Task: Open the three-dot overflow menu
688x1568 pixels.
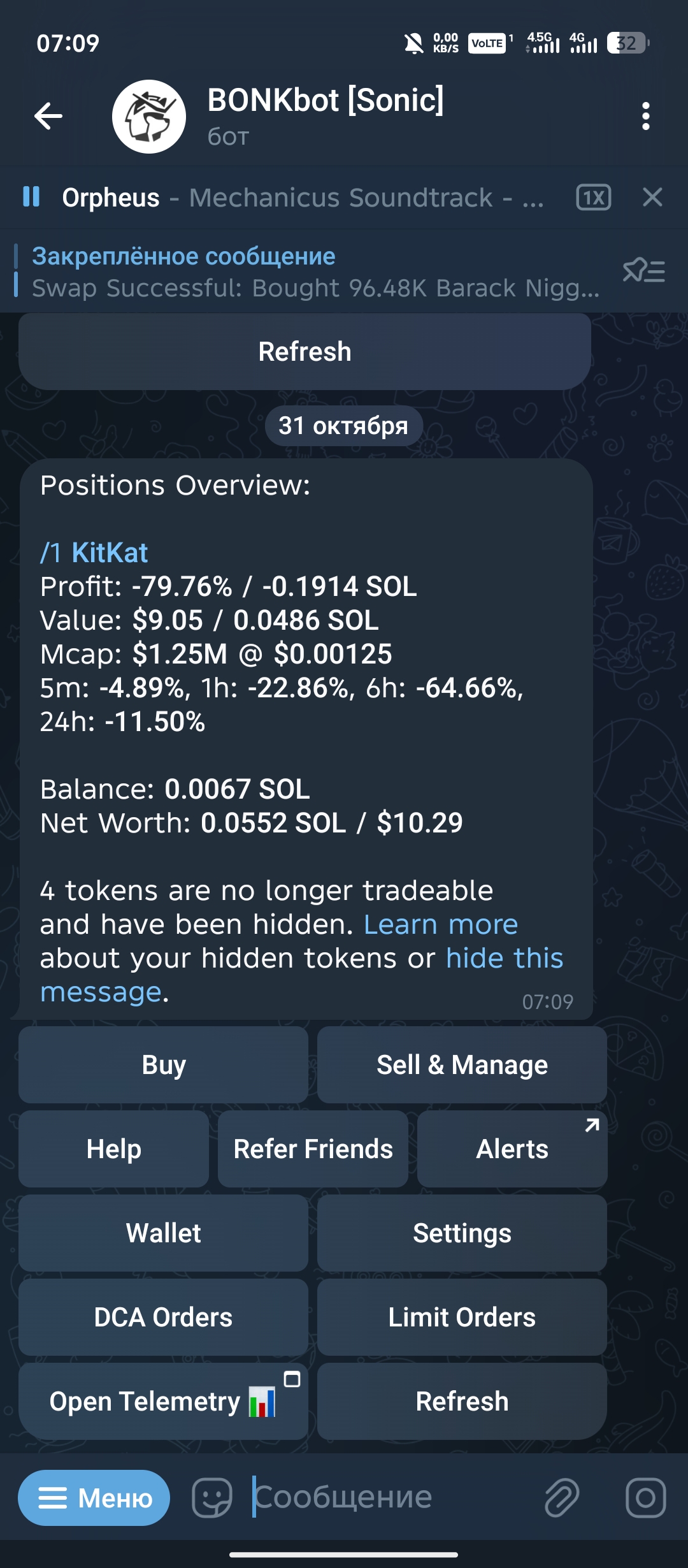Action: [x=645, y=116]
